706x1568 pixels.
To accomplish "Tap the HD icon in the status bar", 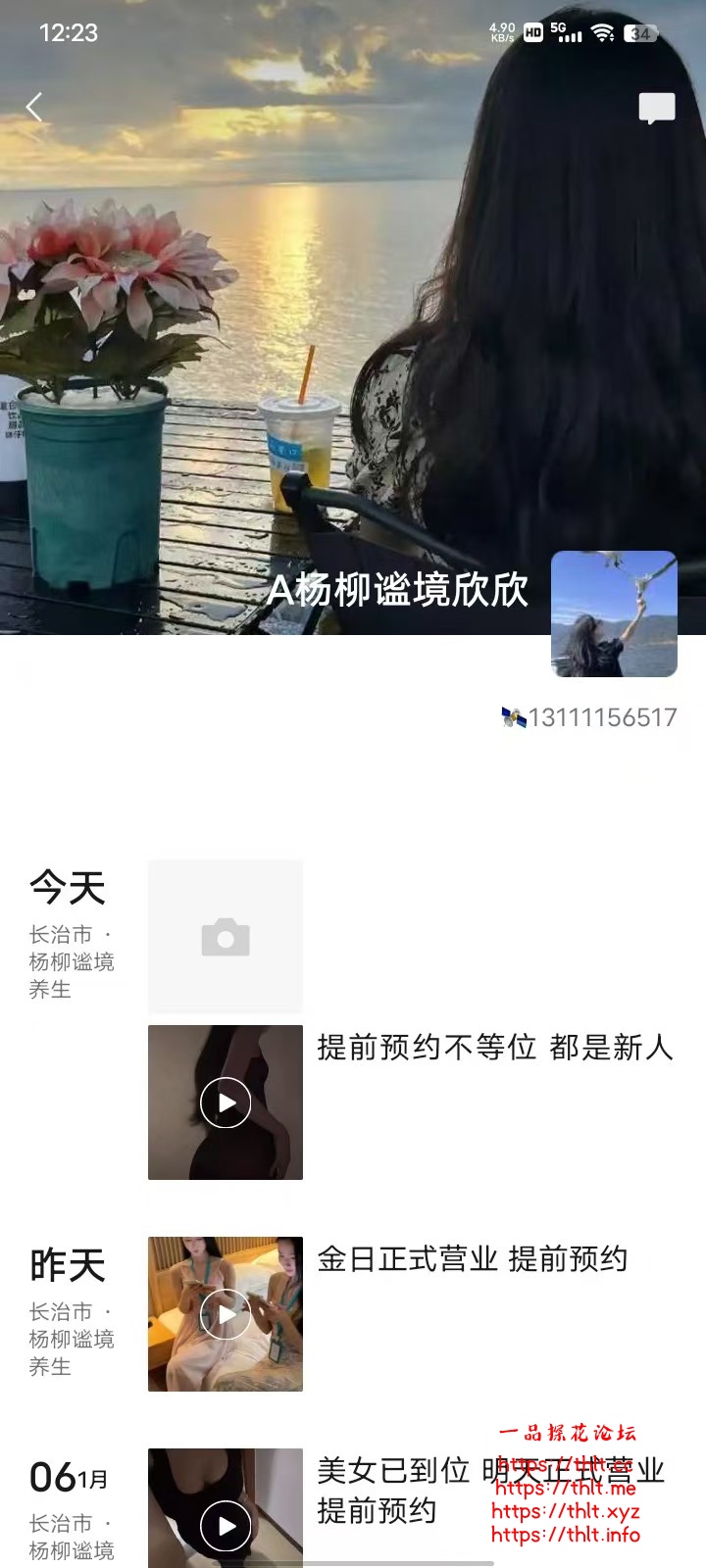I will [532, 32].
